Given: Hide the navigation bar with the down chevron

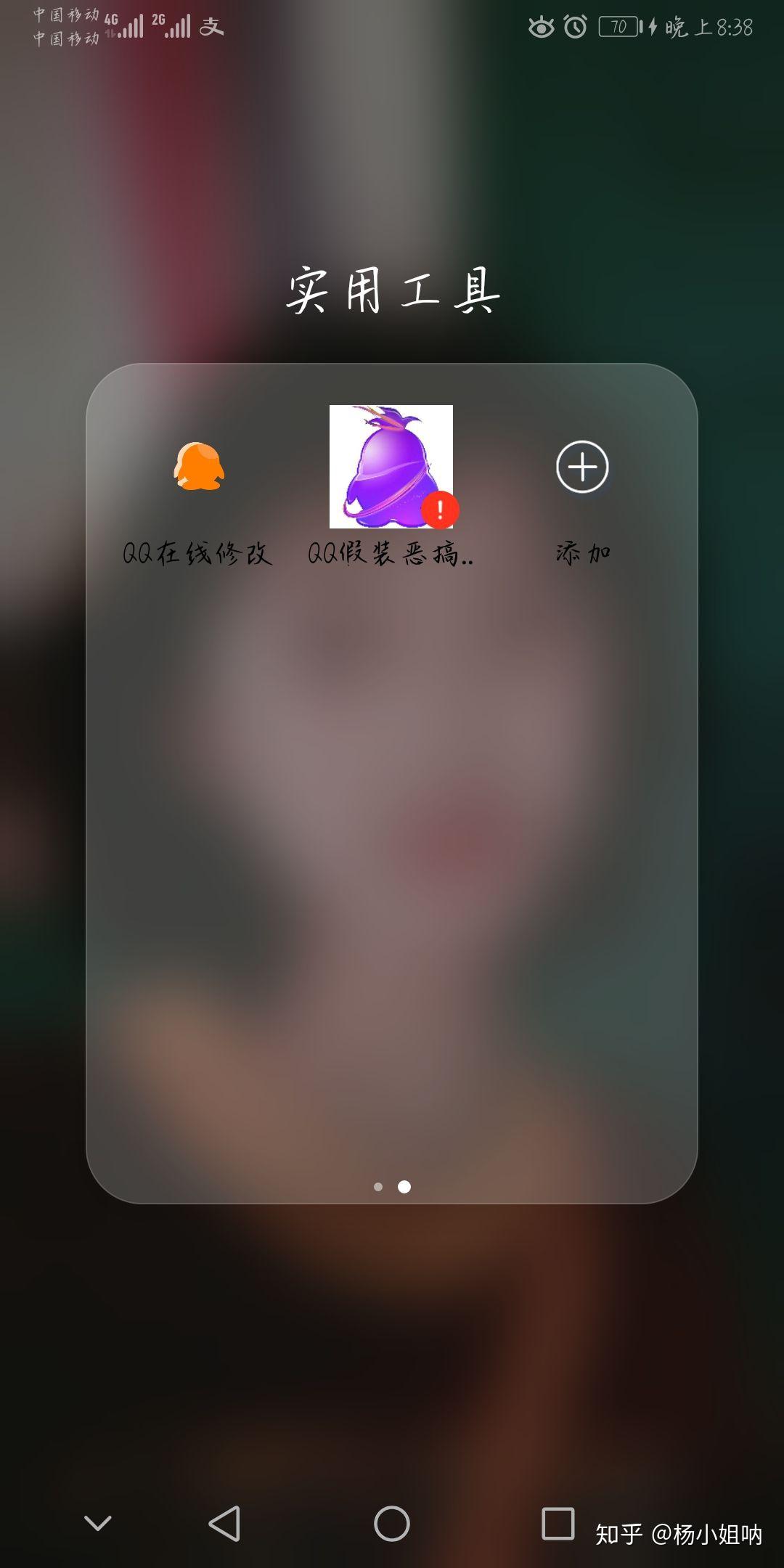Looking at the screenshot, I should [x=98, y=1523].
